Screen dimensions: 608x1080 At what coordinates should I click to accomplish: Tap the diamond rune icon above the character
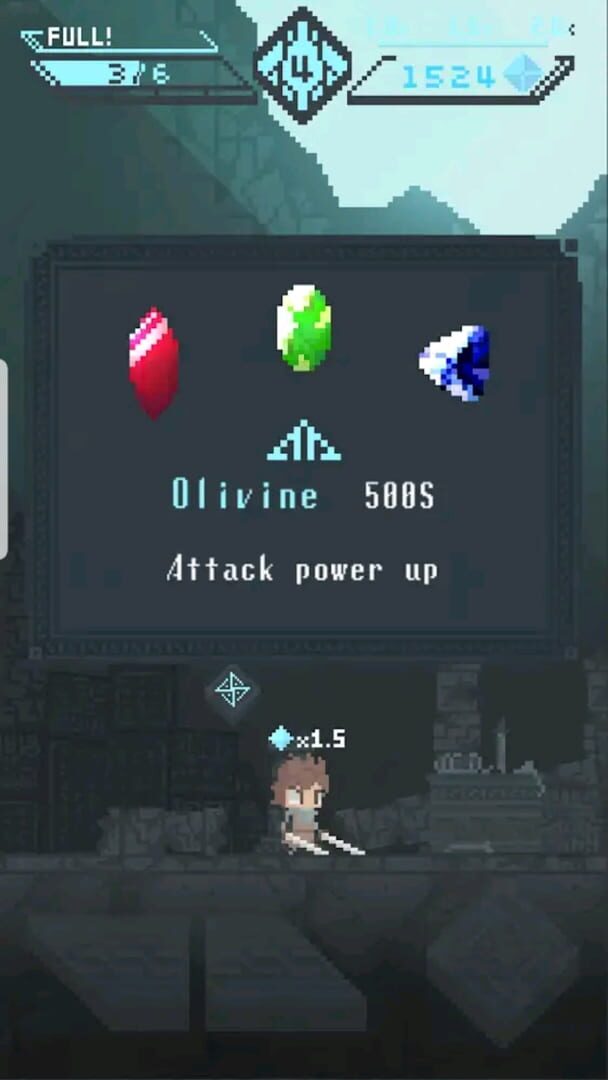233,690
